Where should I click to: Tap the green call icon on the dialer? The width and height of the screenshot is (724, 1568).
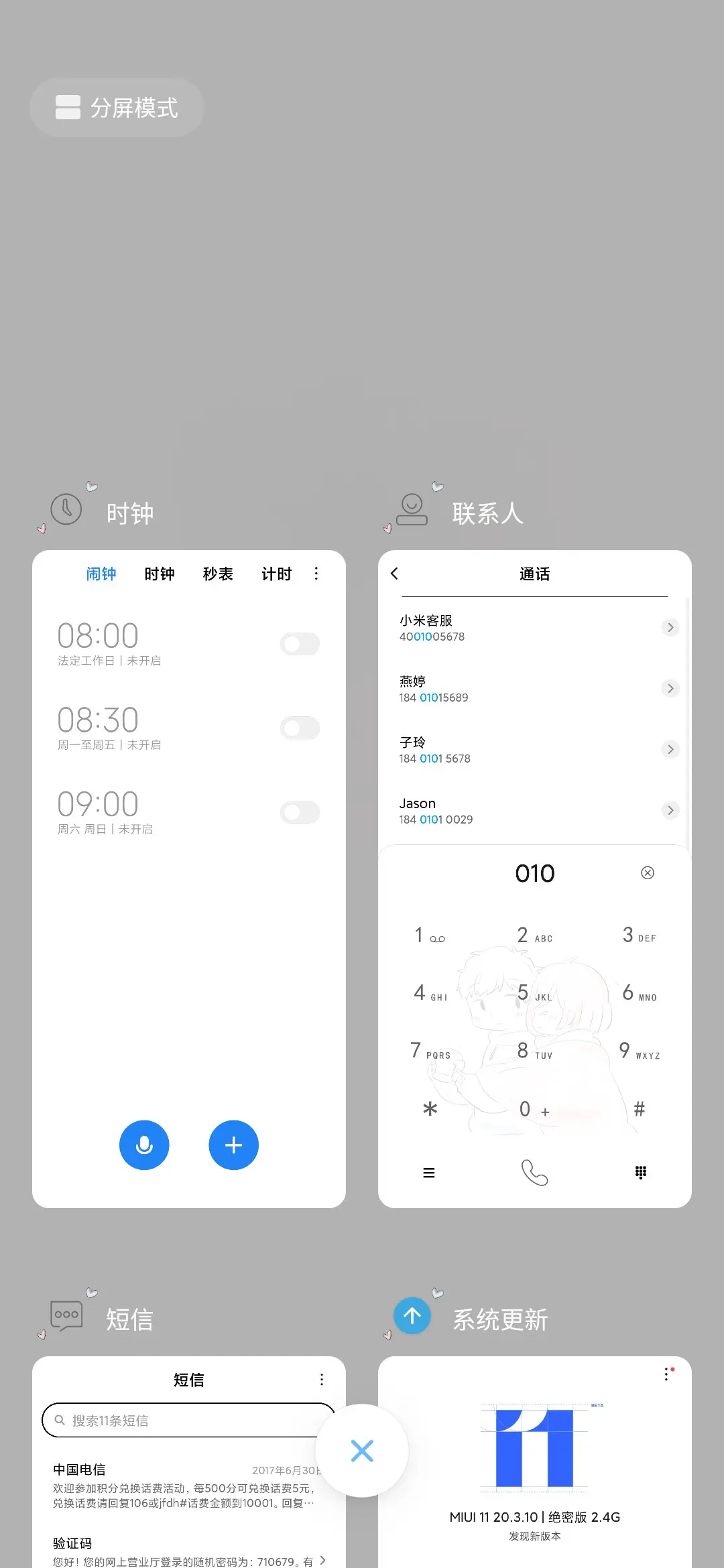click(x=534, y=1173)
